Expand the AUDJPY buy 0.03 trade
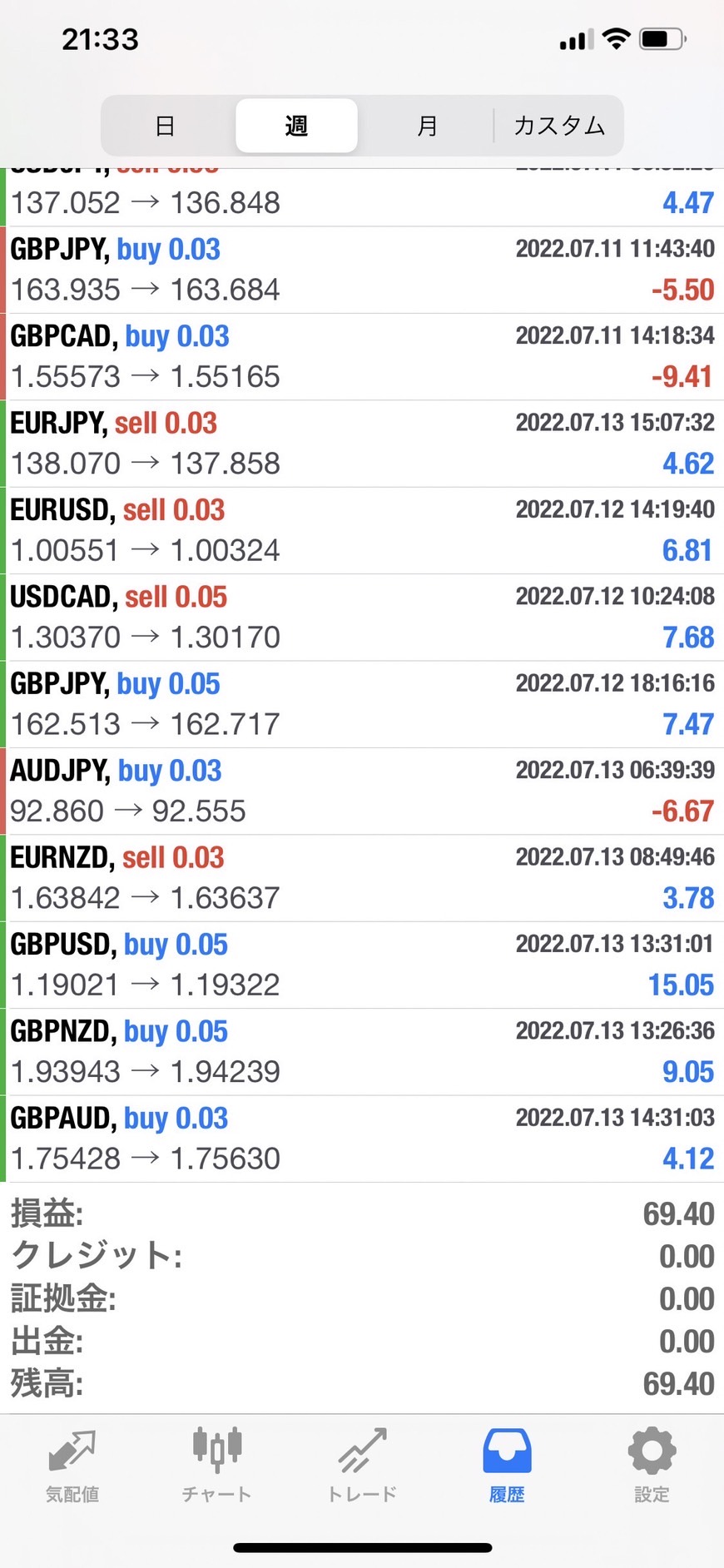Viewport: 724px width, 1568px height. pos(362,791)
